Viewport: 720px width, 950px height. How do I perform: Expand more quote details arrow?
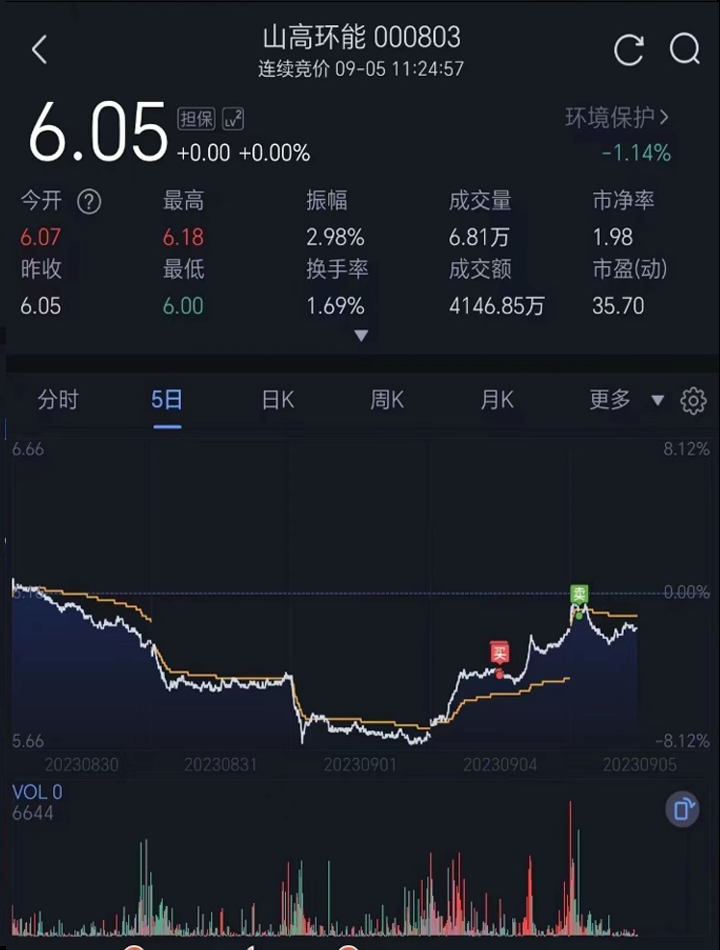click(x=361, y=336)
